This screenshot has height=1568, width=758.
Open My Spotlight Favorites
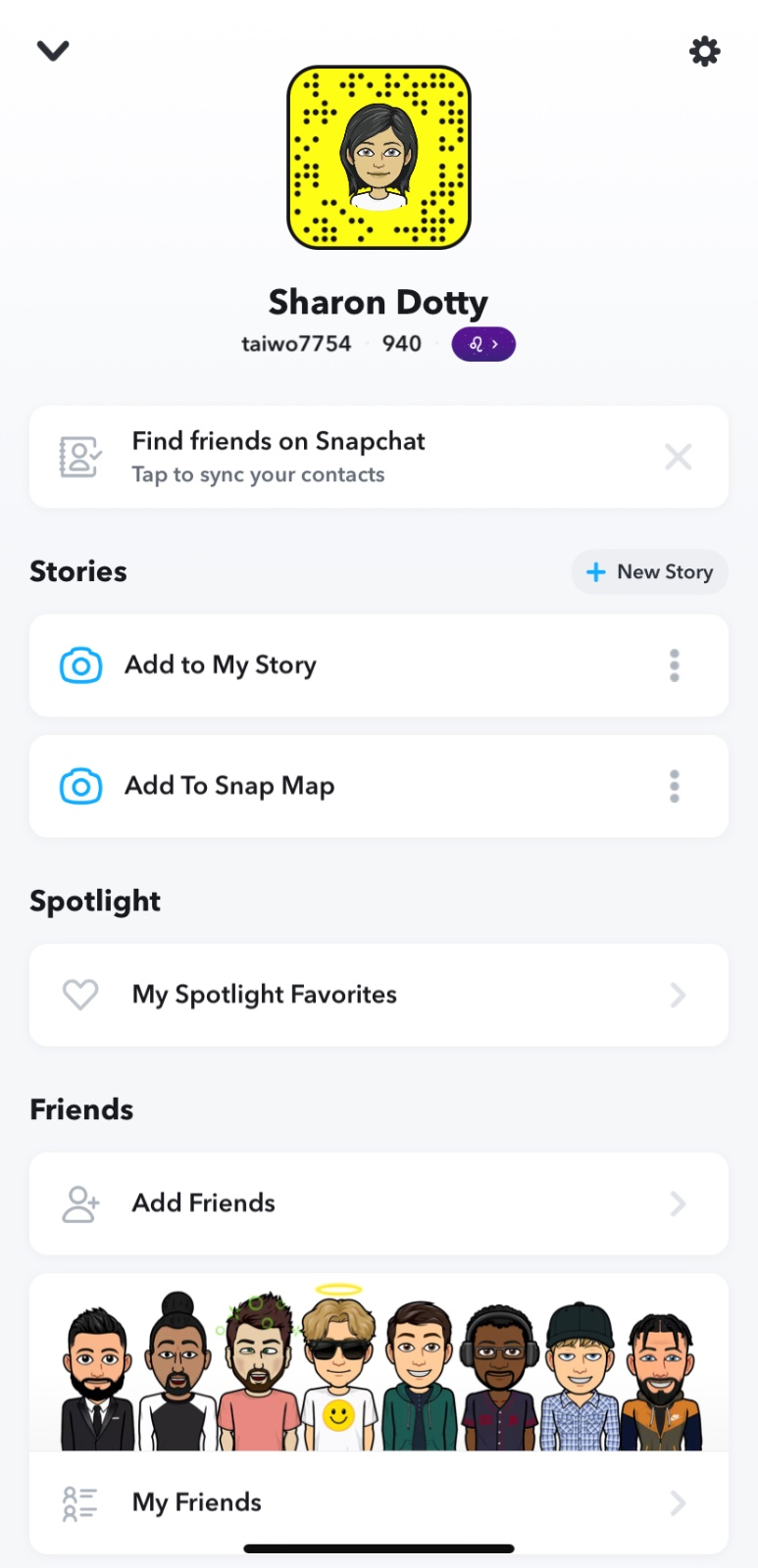(379, 995)
